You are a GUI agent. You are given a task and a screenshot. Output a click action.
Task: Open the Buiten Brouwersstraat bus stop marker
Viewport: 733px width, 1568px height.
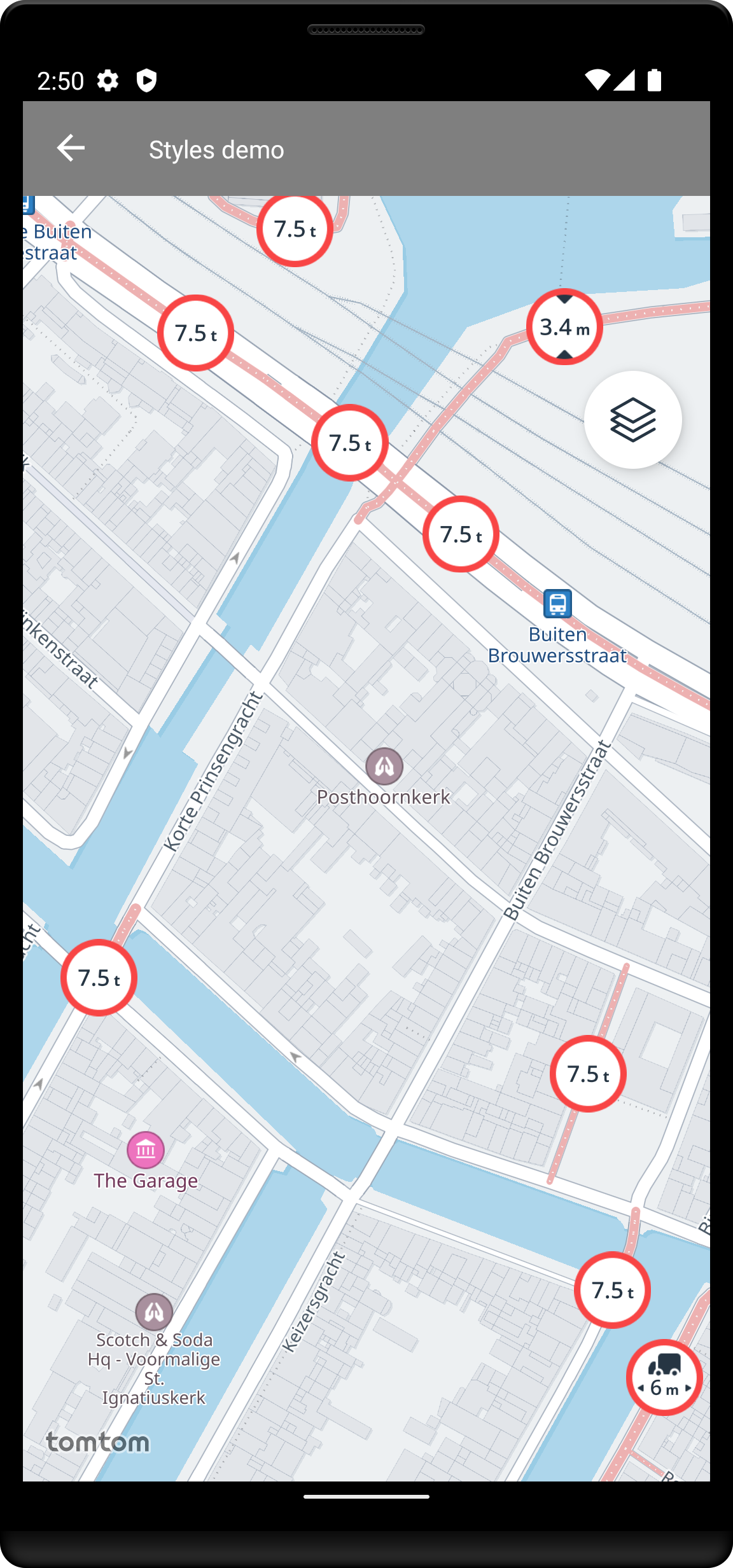[x=557, y=604]
